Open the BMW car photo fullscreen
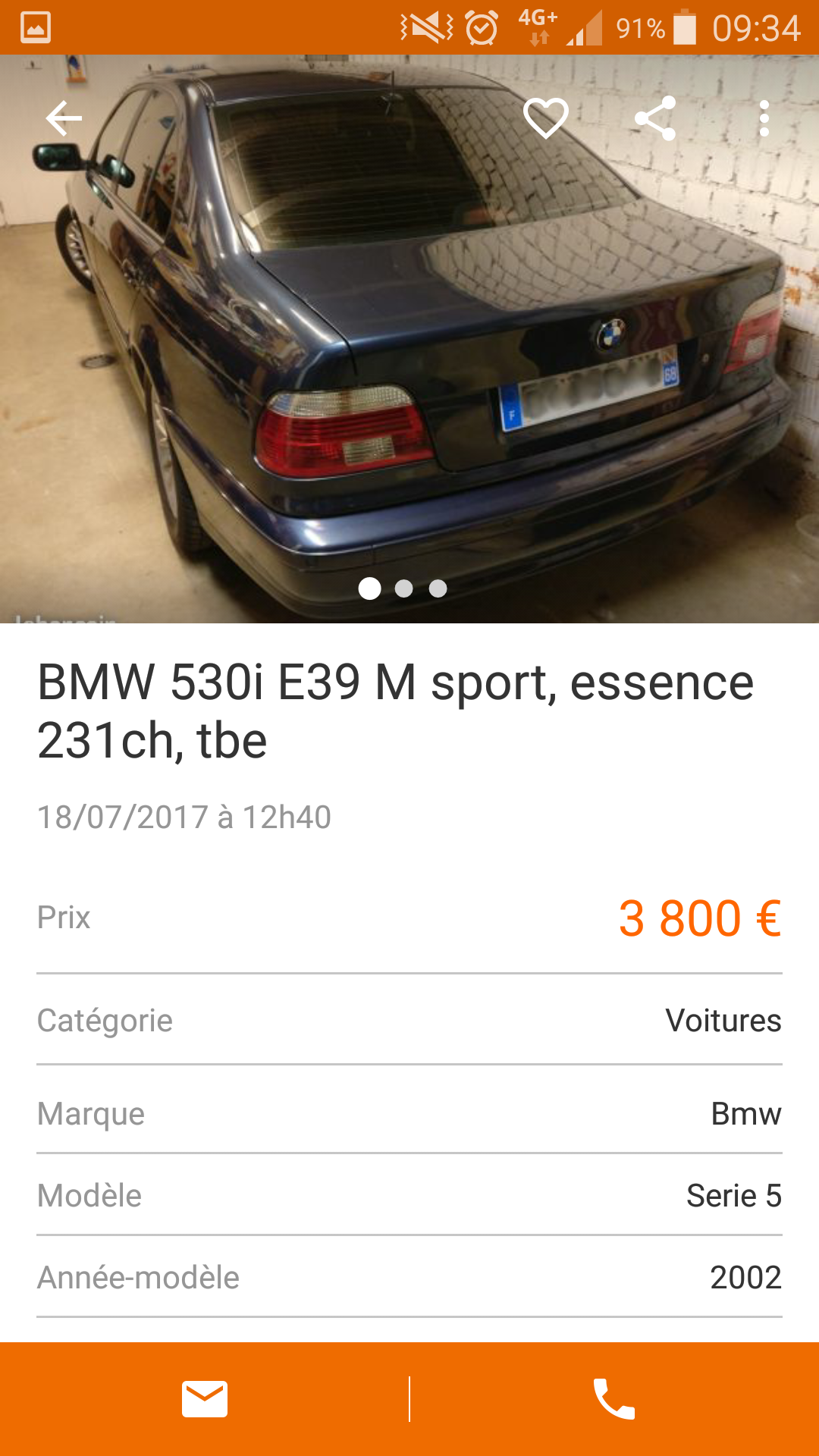 [409, 339]
